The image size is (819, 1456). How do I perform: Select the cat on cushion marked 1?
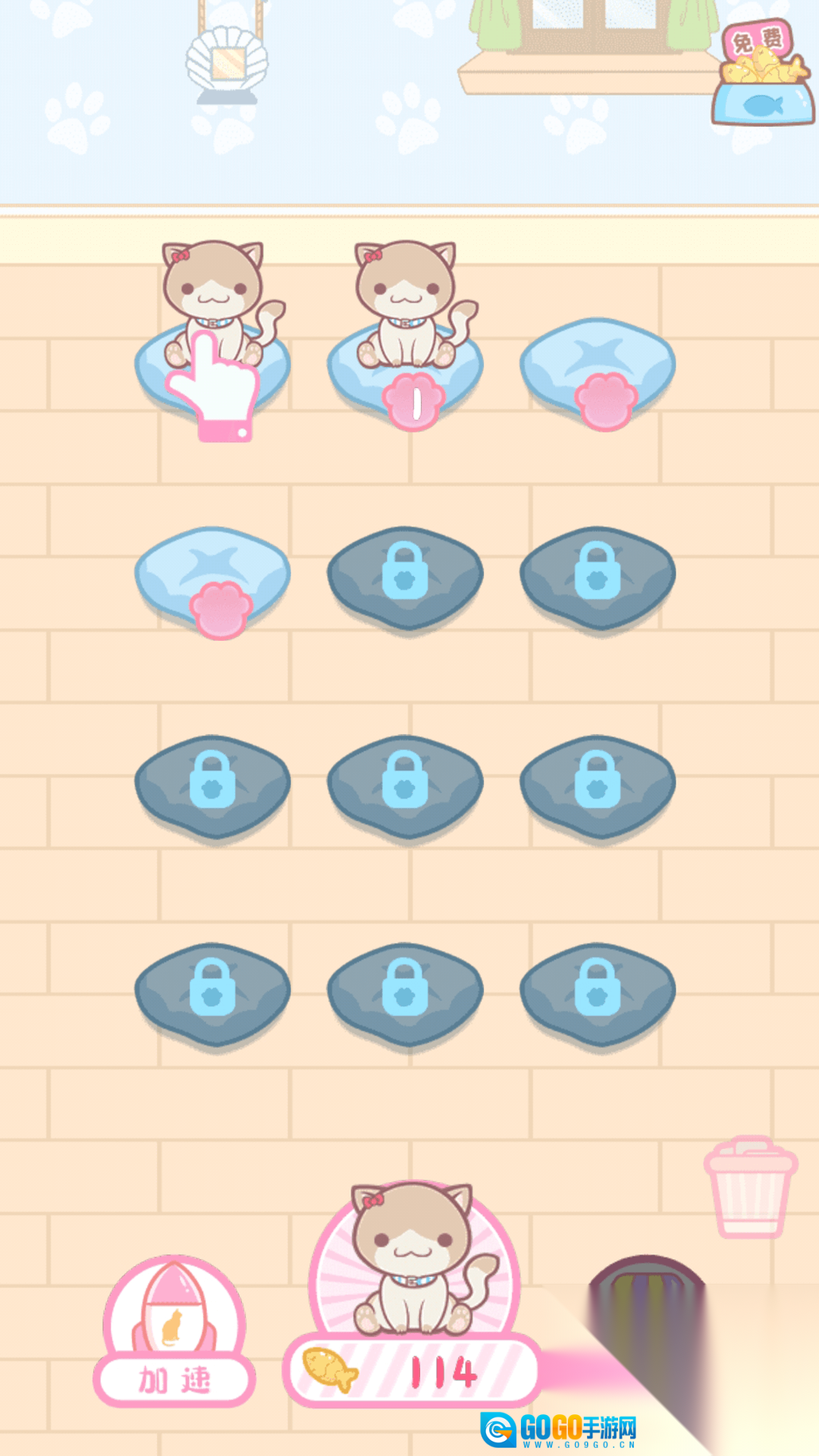tap(406, 305)
